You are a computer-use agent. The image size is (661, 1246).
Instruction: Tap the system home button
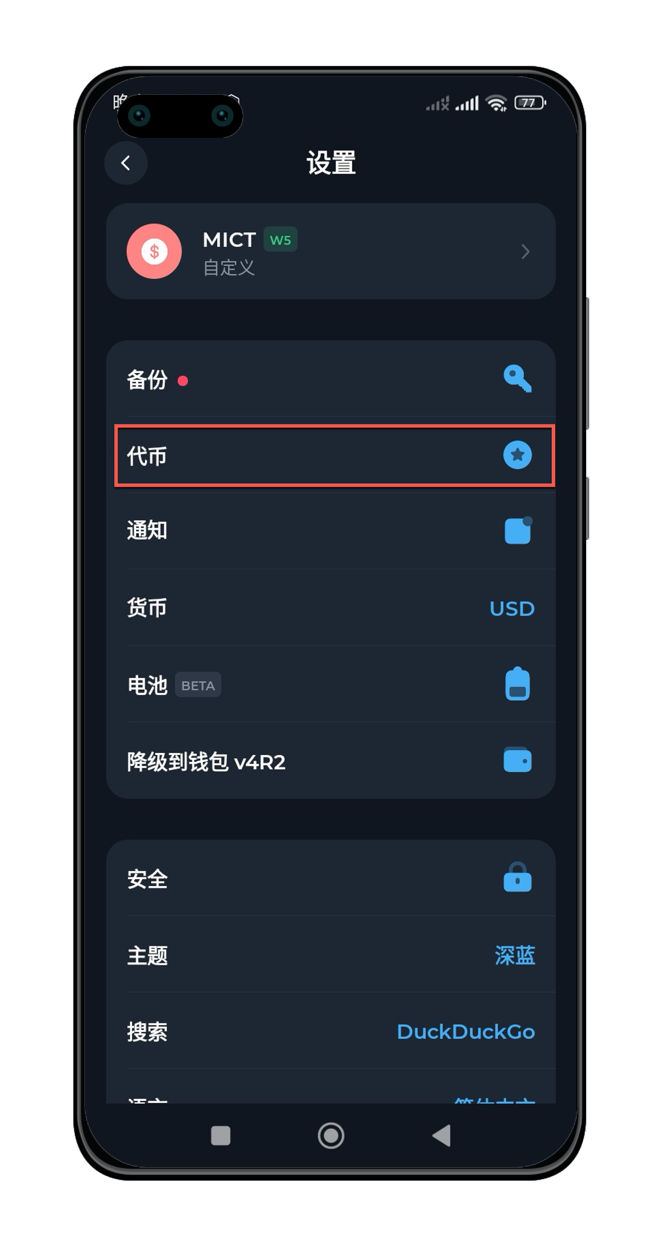pyautogui.click(x=331, y=1135)
